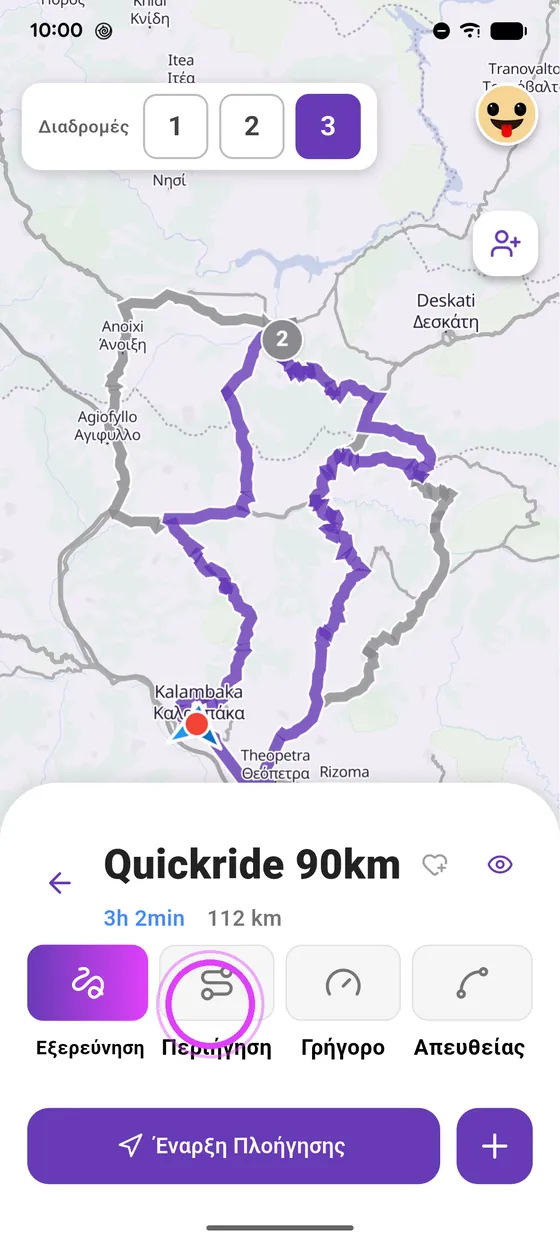The height and width of the screenshot is (1244, 560).
Task: Select route option 1
Action: tap(176, 126)
